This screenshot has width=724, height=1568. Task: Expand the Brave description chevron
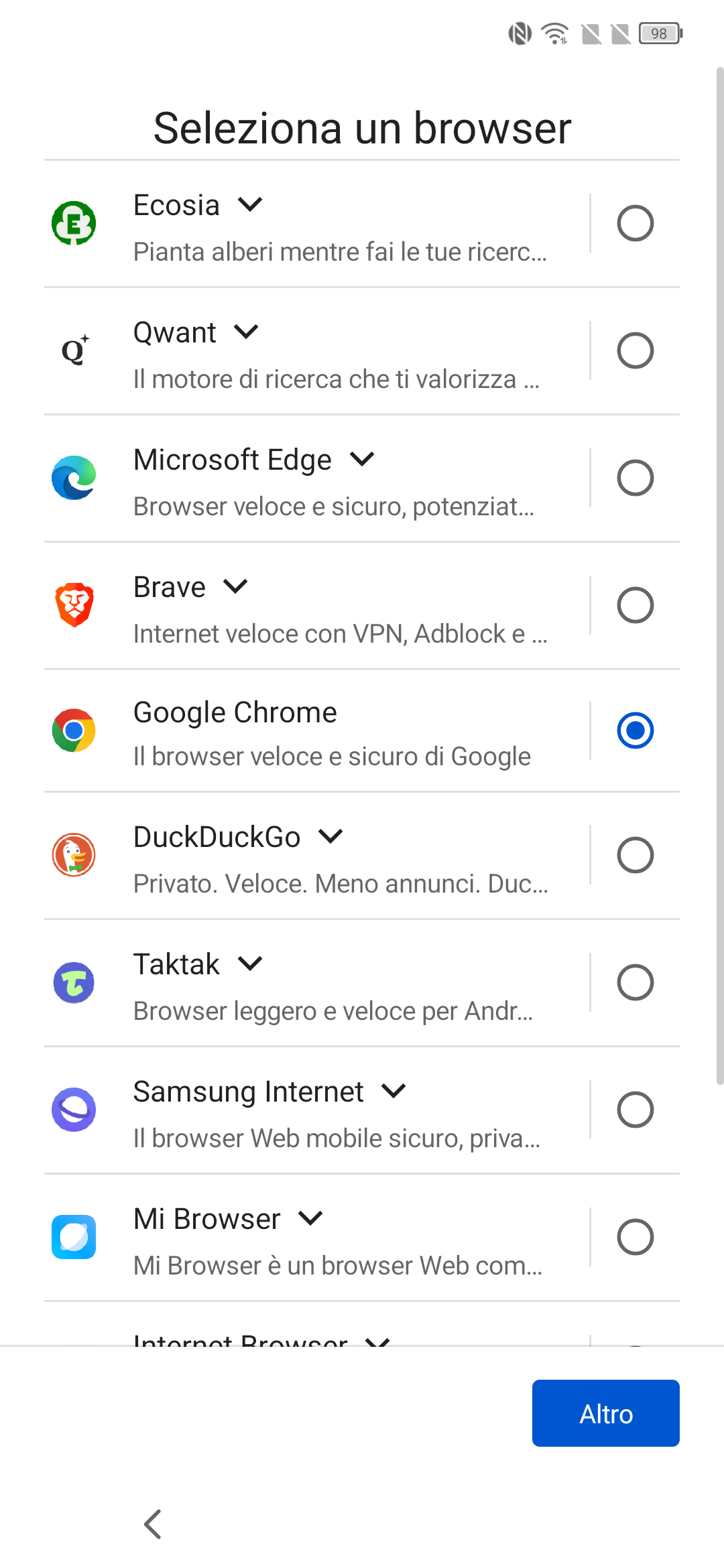pyautogui.click(x=235, y=586)
